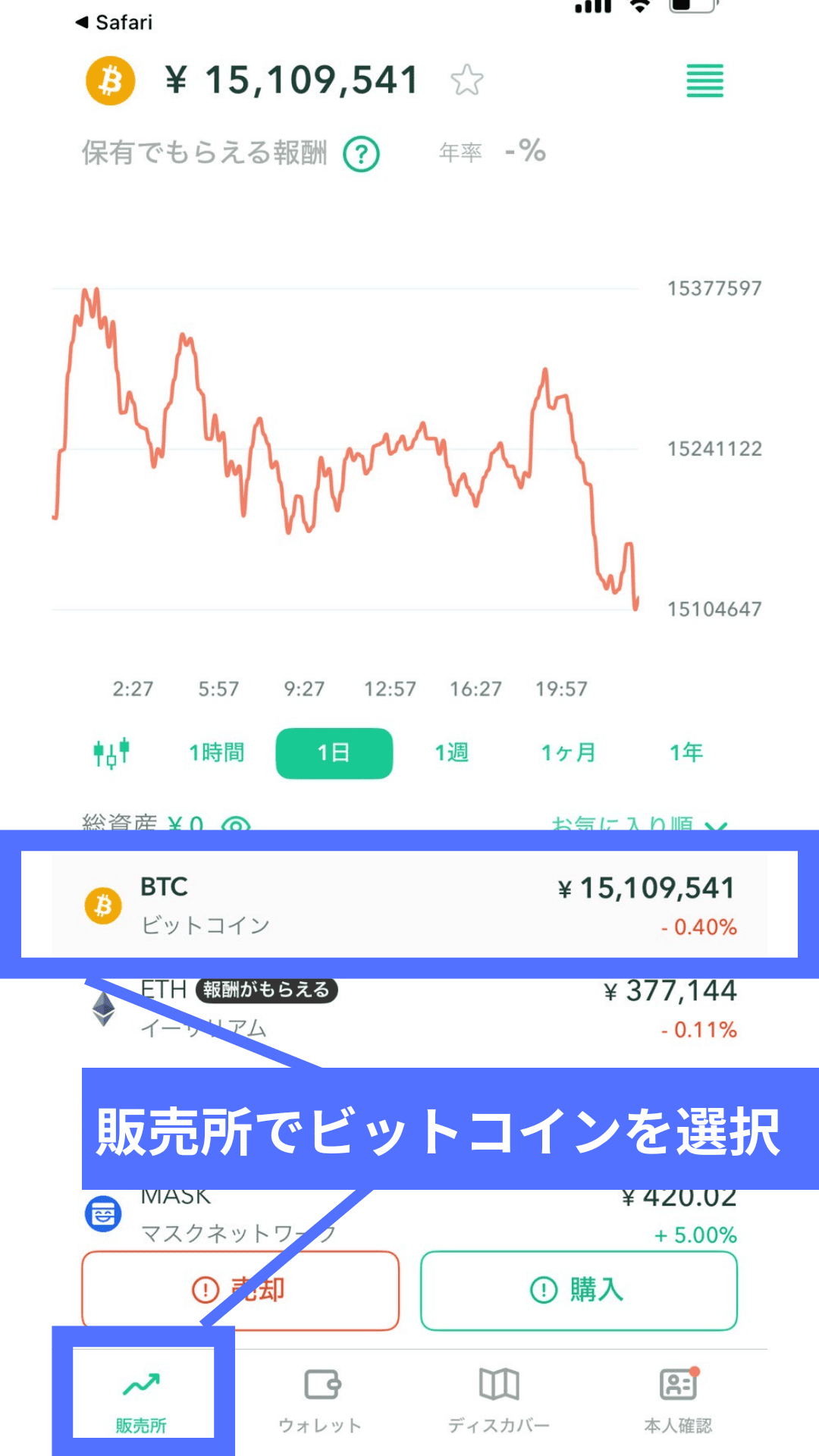This screenshot has height=1456, width=819.
Task: Choose the BTC ビットコイン row
Action: (x=409, y=905)
